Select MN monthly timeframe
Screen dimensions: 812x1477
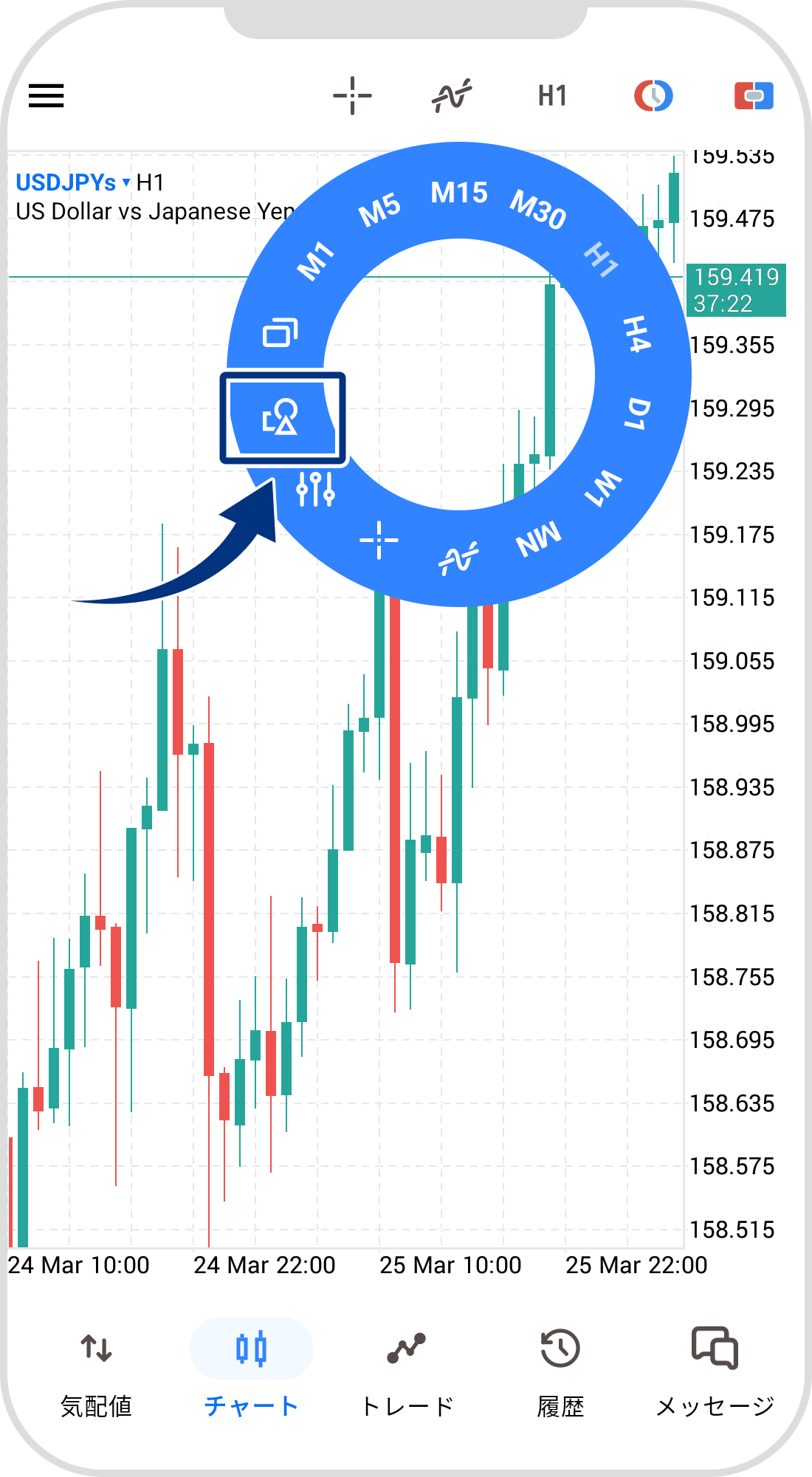[x=539, y=539]
